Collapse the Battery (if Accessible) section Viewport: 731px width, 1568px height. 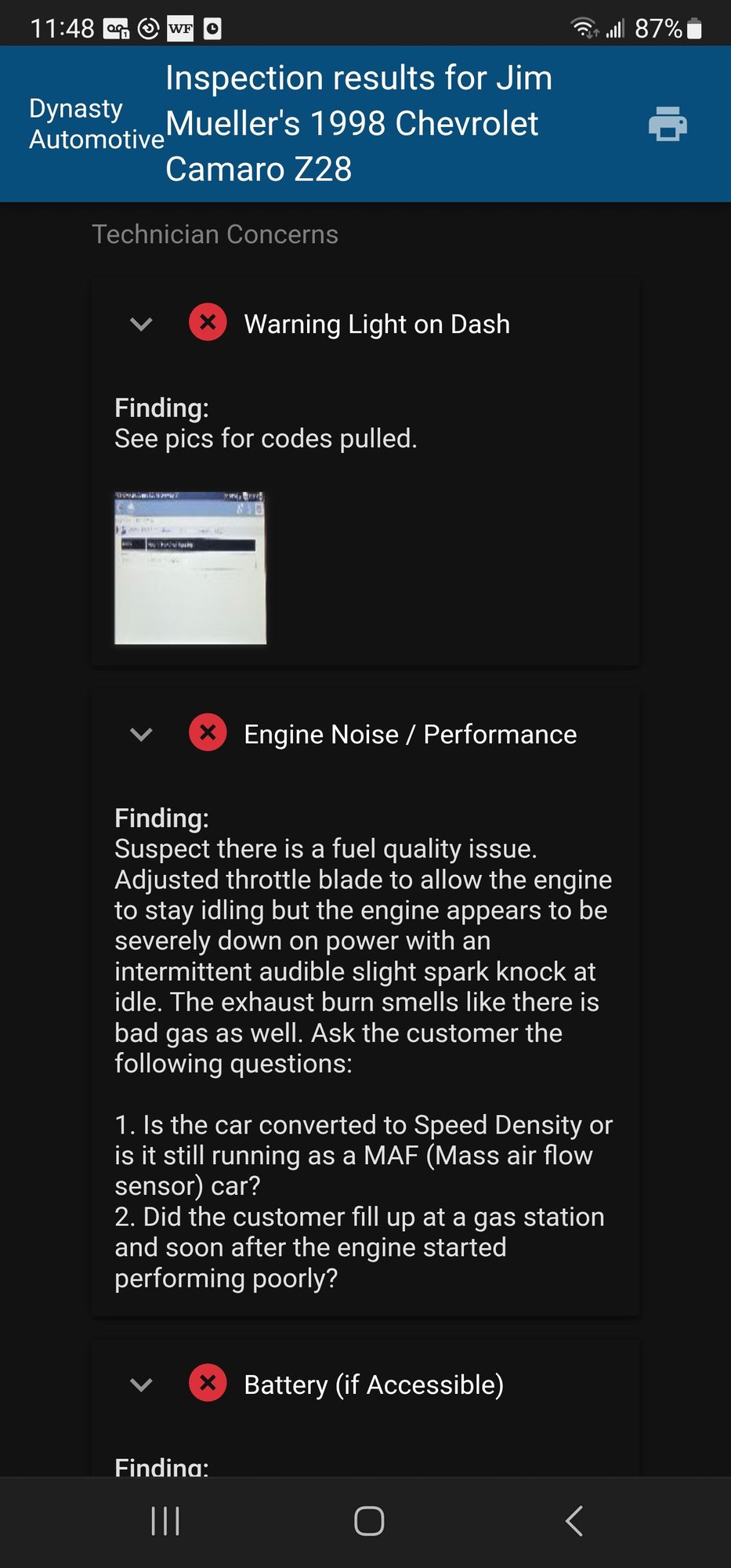coord(141,1385)
